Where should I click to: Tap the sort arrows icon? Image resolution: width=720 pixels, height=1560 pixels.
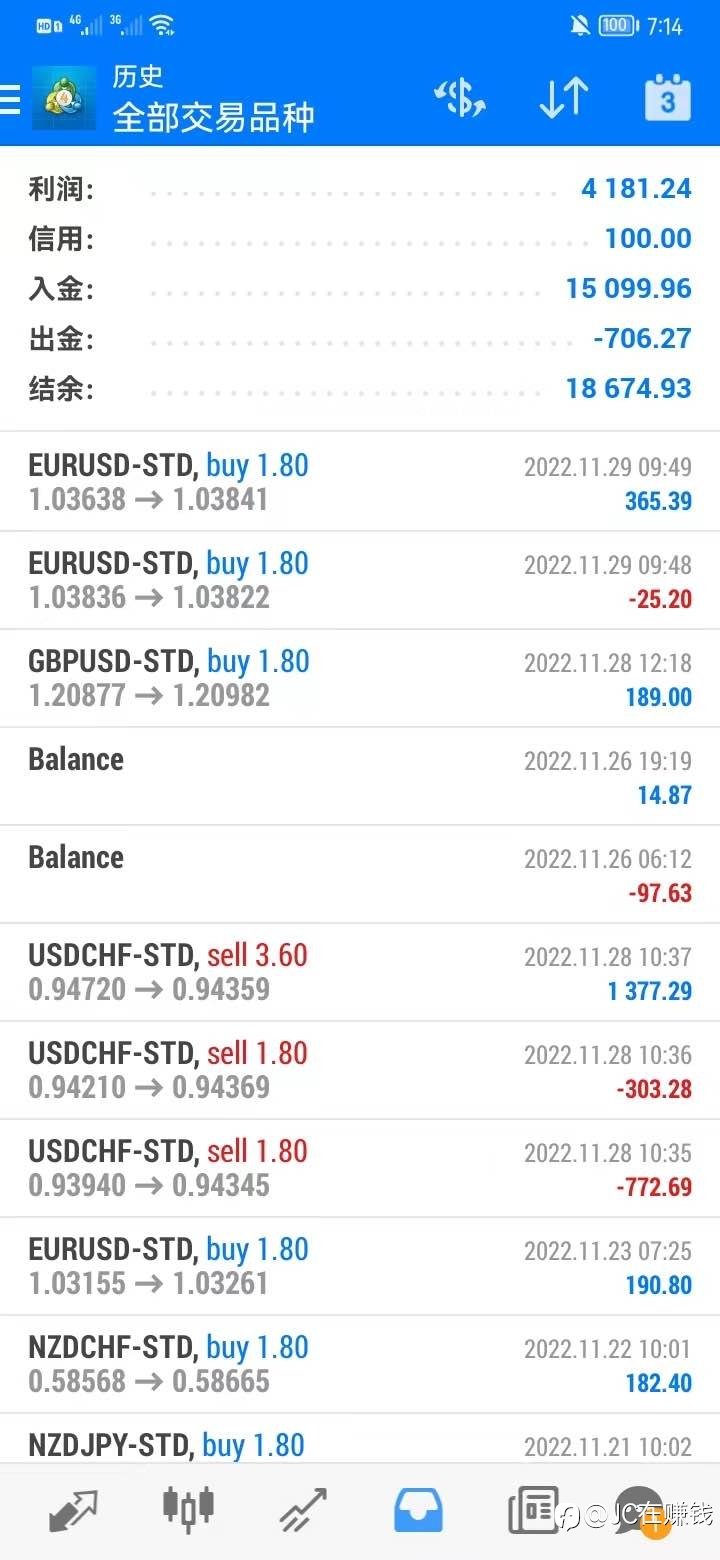click(564, 98)
